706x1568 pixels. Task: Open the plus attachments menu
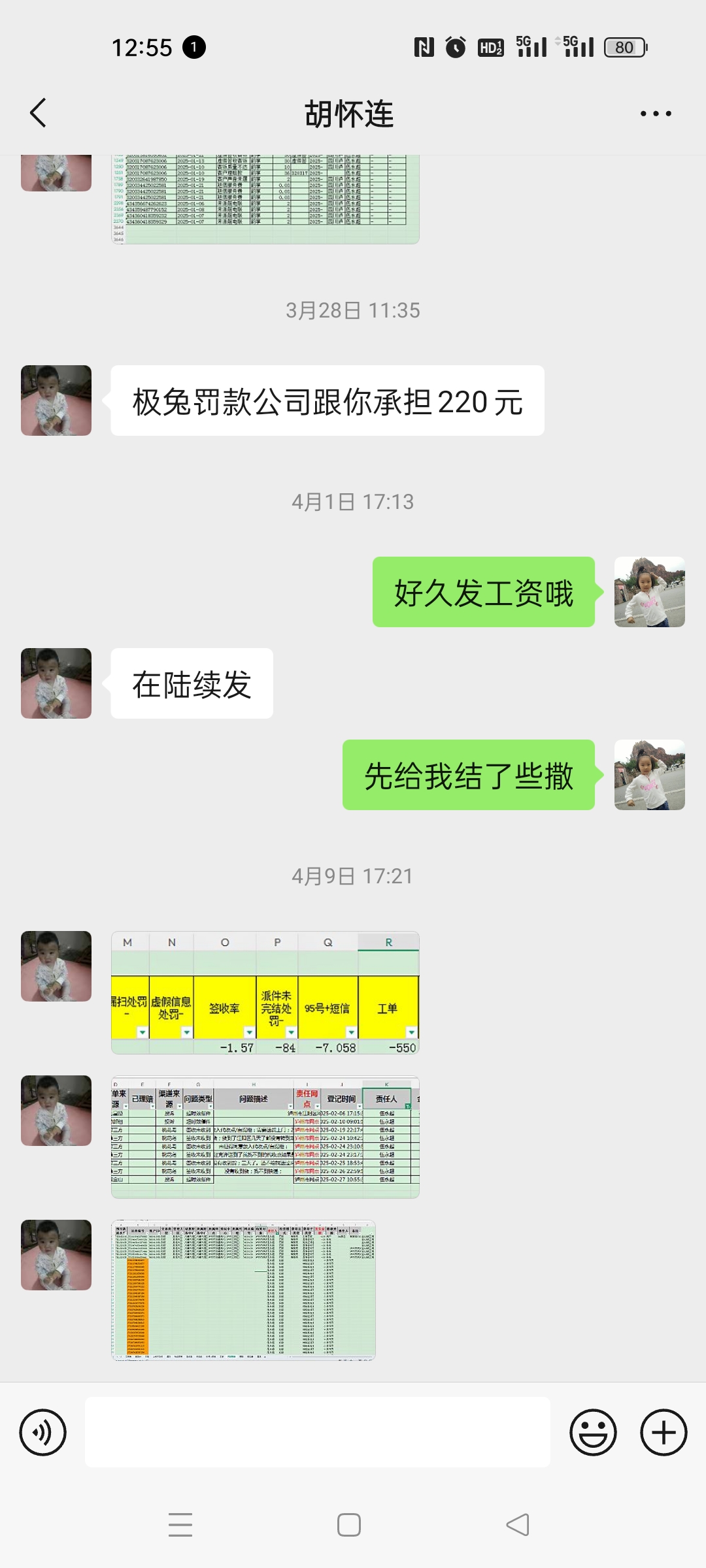[664, 1433]
